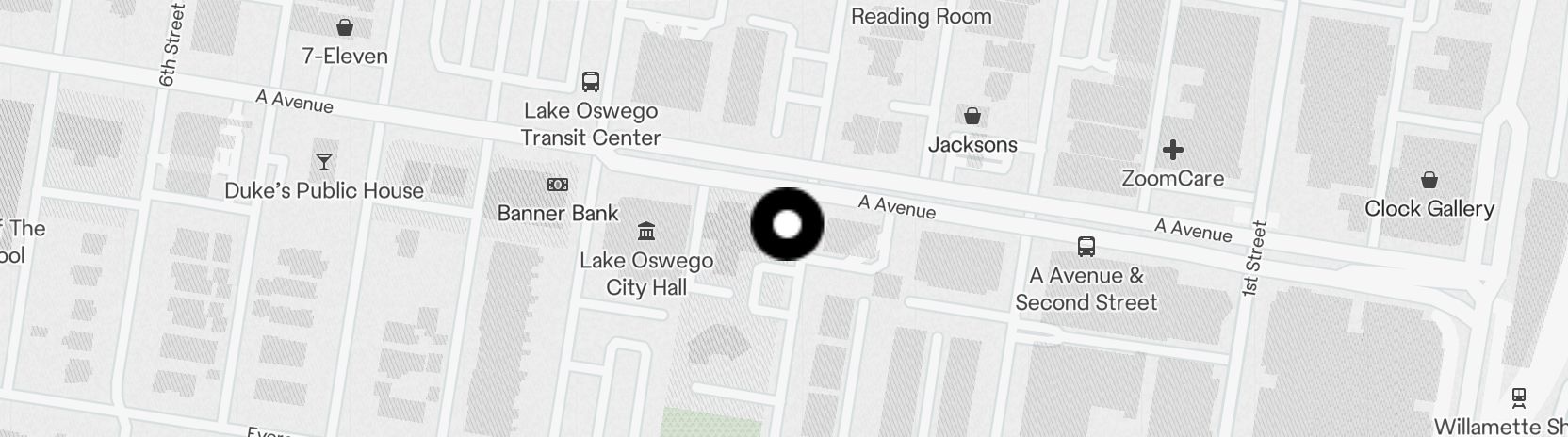Image resolution: width=1568 pixels, height=437 pixels.
Task: Open the ZoomCare place on map
Action: point(1173,150)
